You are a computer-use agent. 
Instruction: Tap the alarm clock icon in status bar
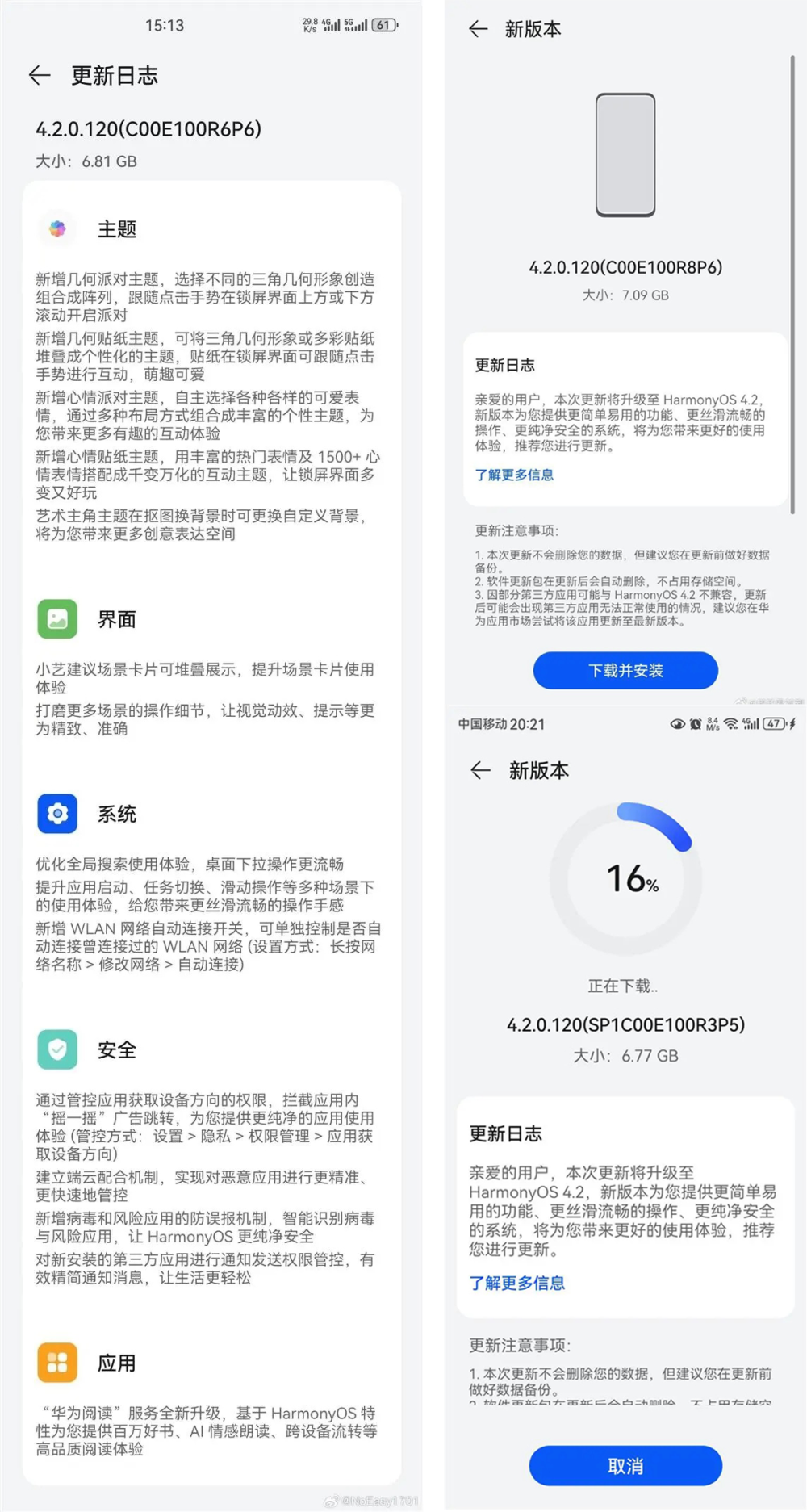(696, 724)
